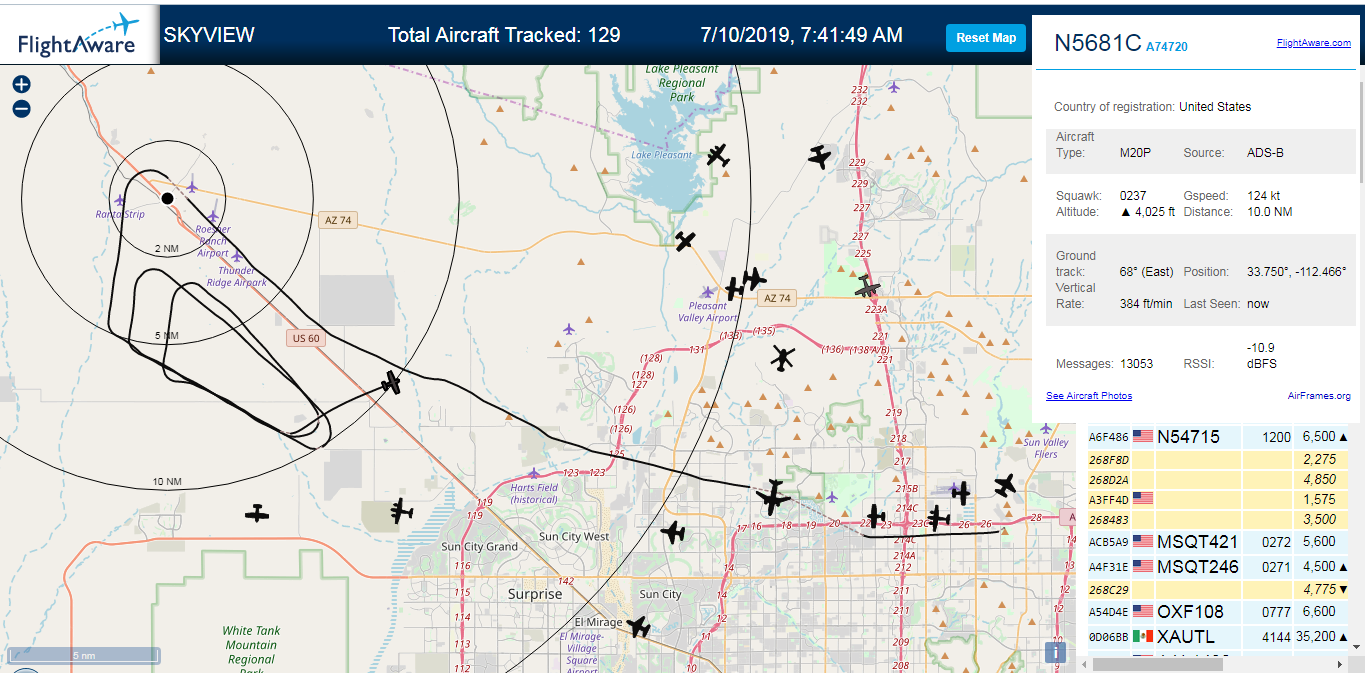The height and width of the screenshot is (673, 1365).
Task: Select the row with hex 268F8D
Action: tap(1219, 460)
